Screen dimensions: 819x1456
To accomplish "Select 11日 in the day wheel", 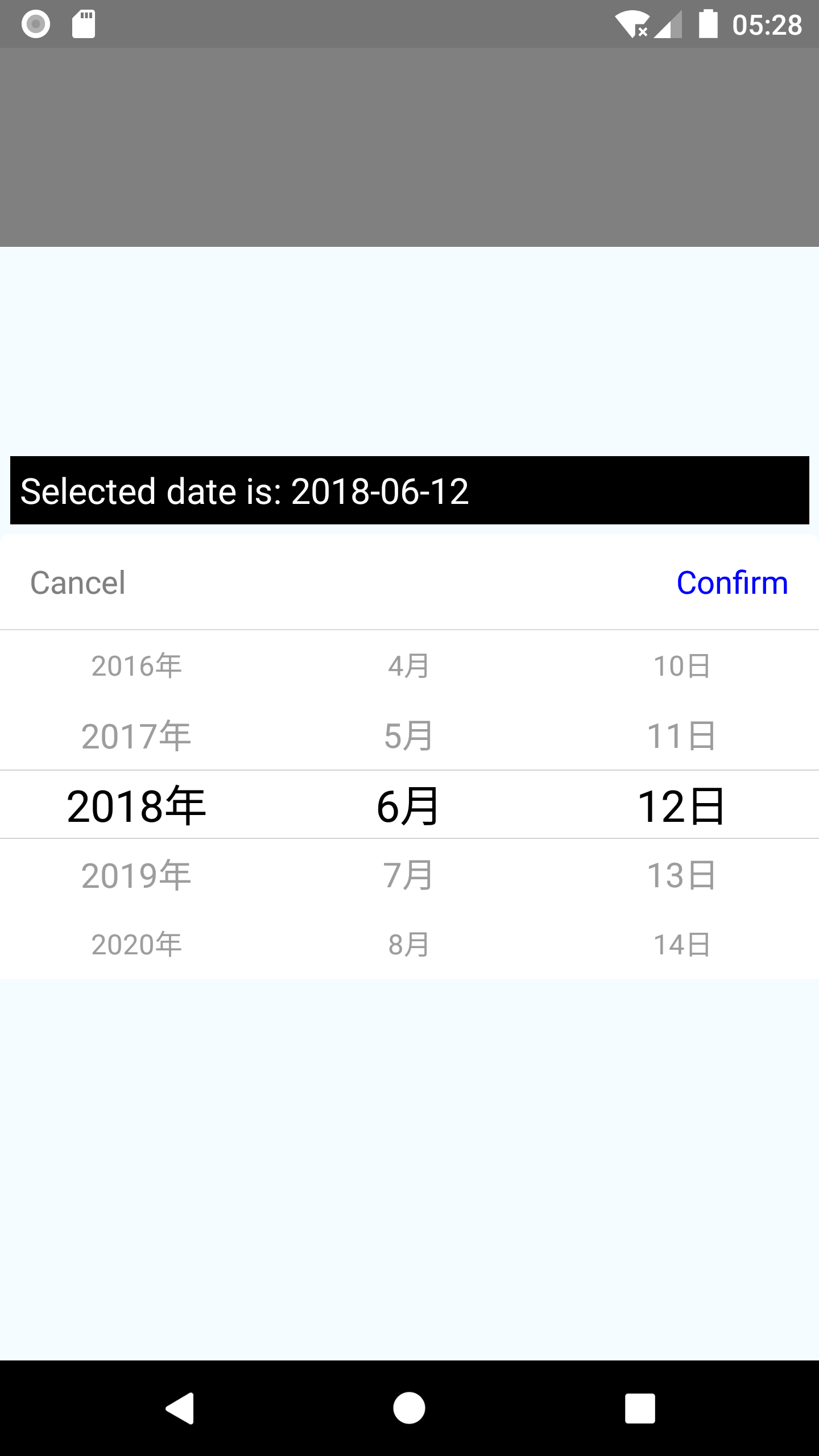I will pyautogui.click(x=681, y=736).
